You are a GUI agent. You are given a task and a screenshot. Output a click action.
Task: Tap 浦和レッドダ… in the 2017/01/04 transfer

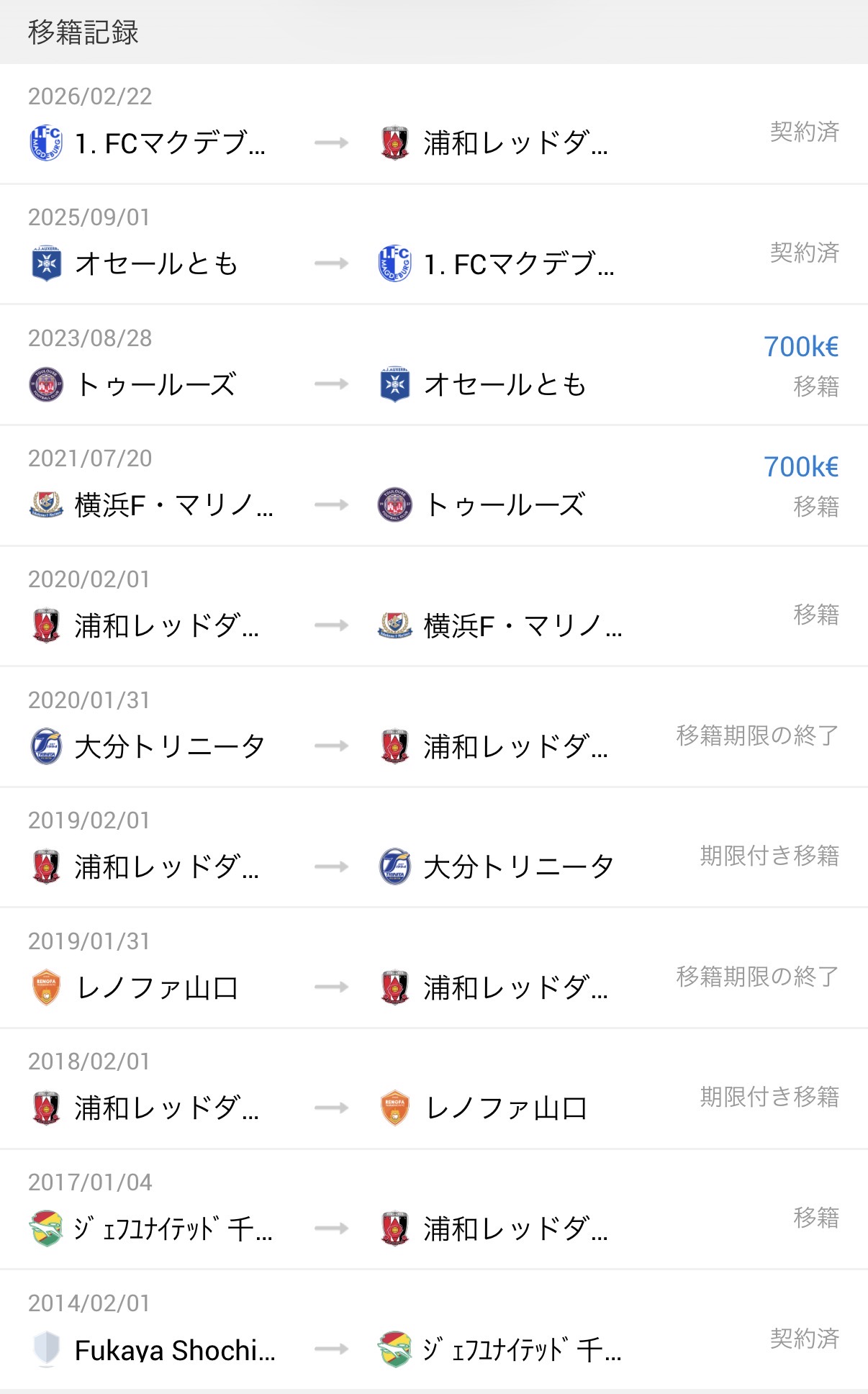(515, 1229)
